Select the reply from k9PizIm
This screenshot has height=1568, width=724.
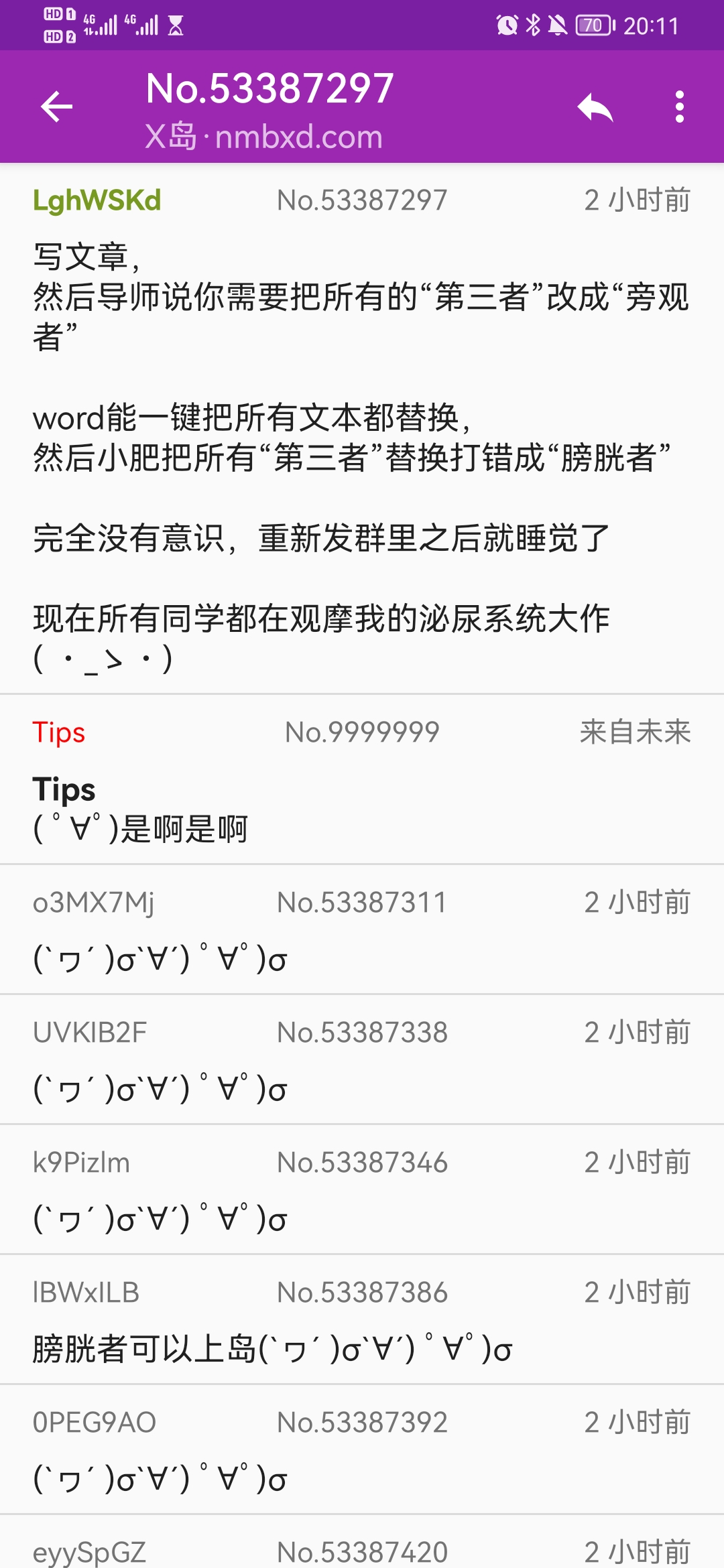pyautogui.click(x=362, y=1191)
